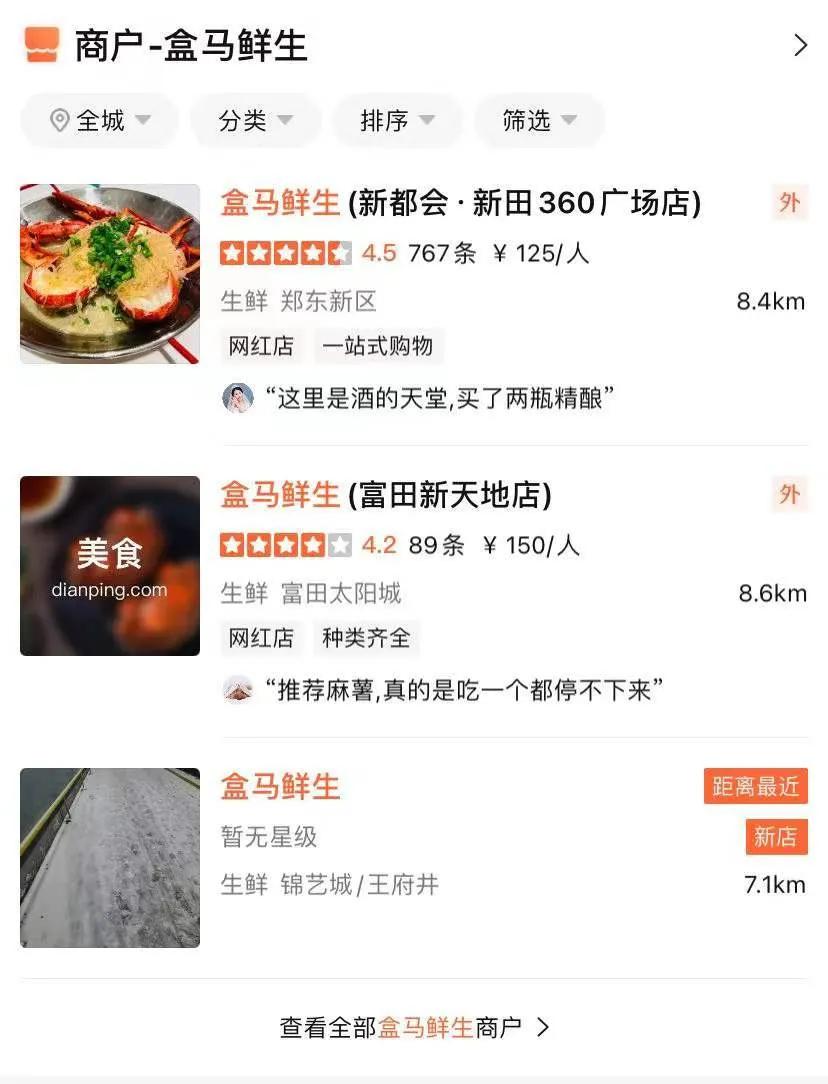Tap the 距离最近 badge on the third store
Screen dimensions: 828x1084
coord(756,786)
